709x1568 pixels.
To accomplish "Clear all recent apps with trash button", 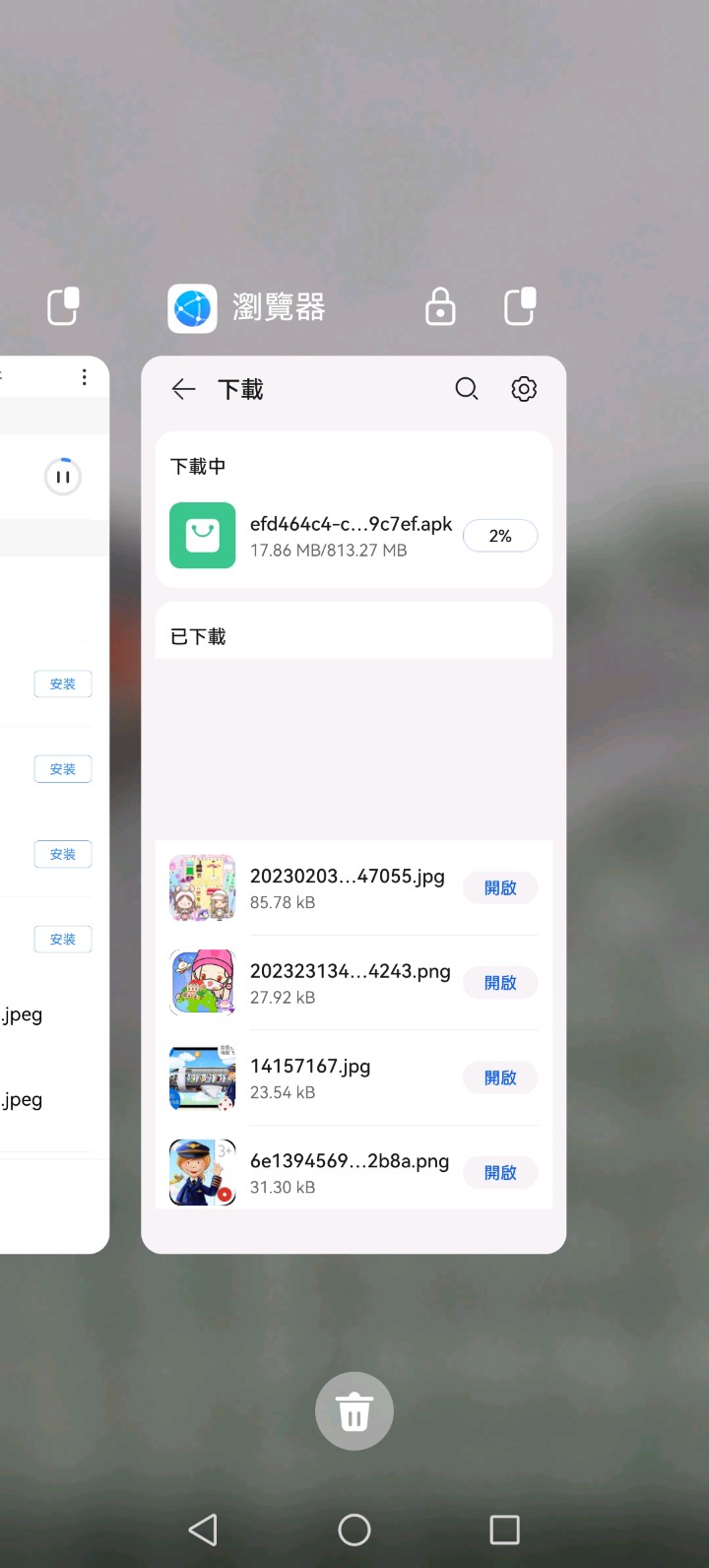I will pyautogui.click(x=354, y=1411).
